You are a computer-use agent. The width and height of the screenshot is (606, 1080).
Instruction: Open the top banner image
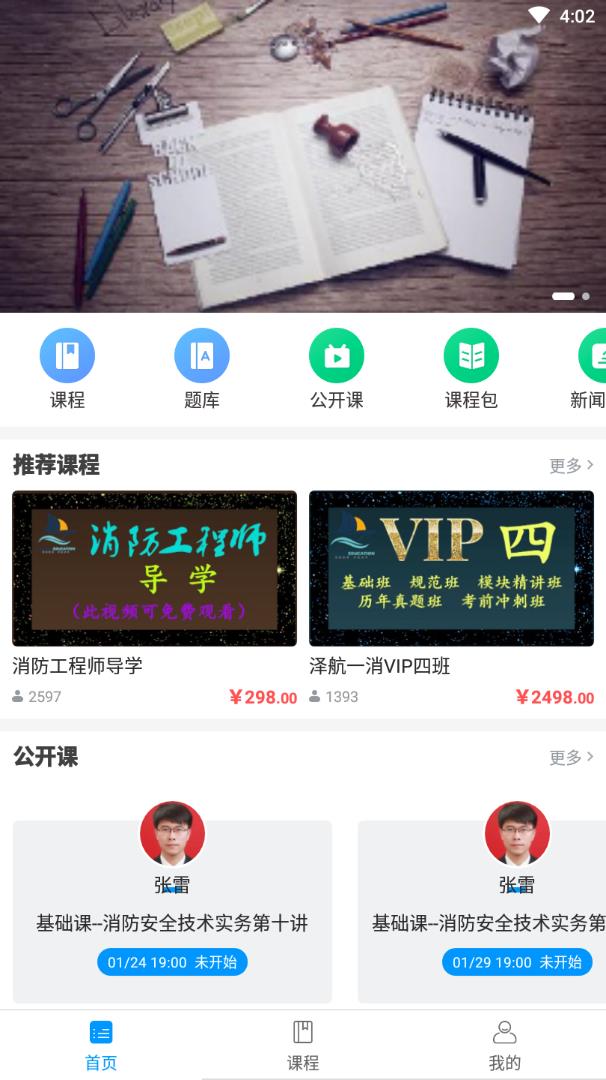coord(303,156)
